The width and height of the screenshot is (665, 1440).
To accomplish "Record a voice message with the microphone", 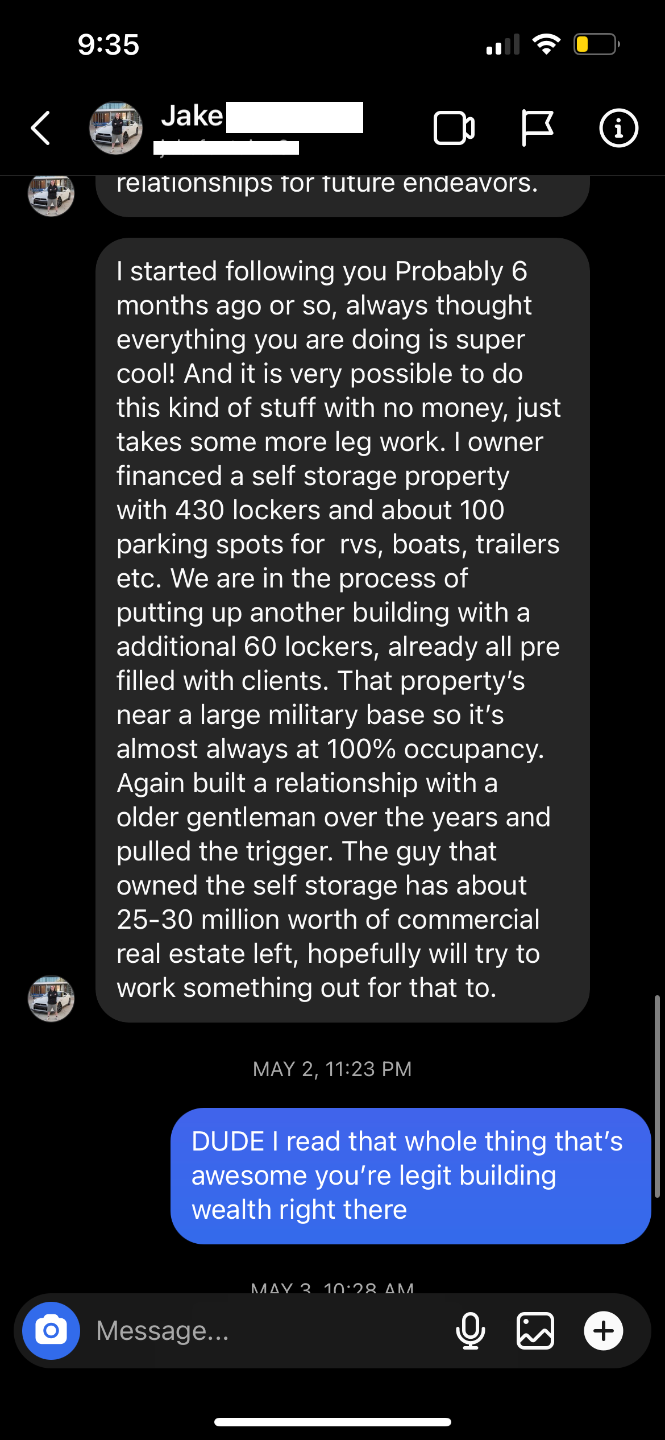I will [470, 1331].
